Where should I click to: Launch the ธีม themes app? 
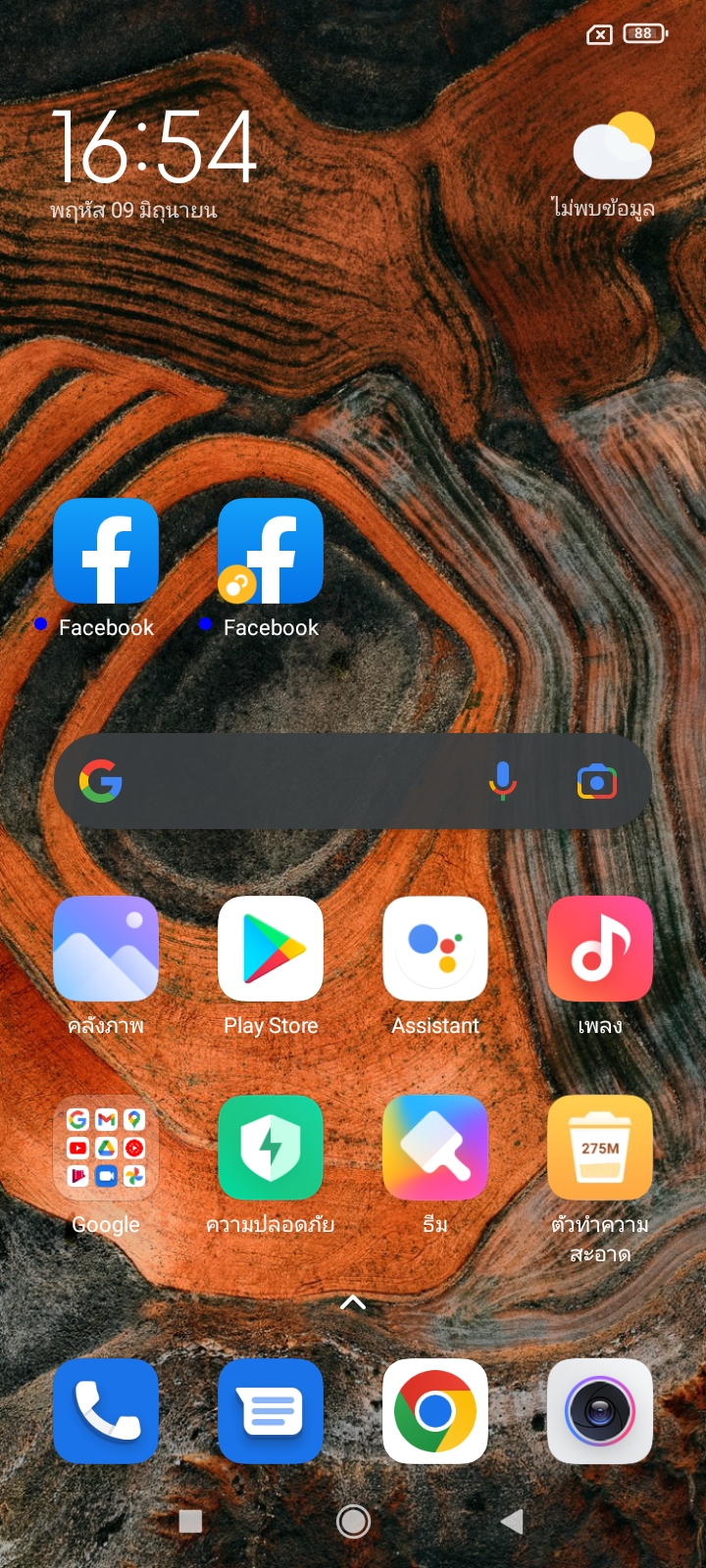pyautogui.click(x=435, y=1148)
